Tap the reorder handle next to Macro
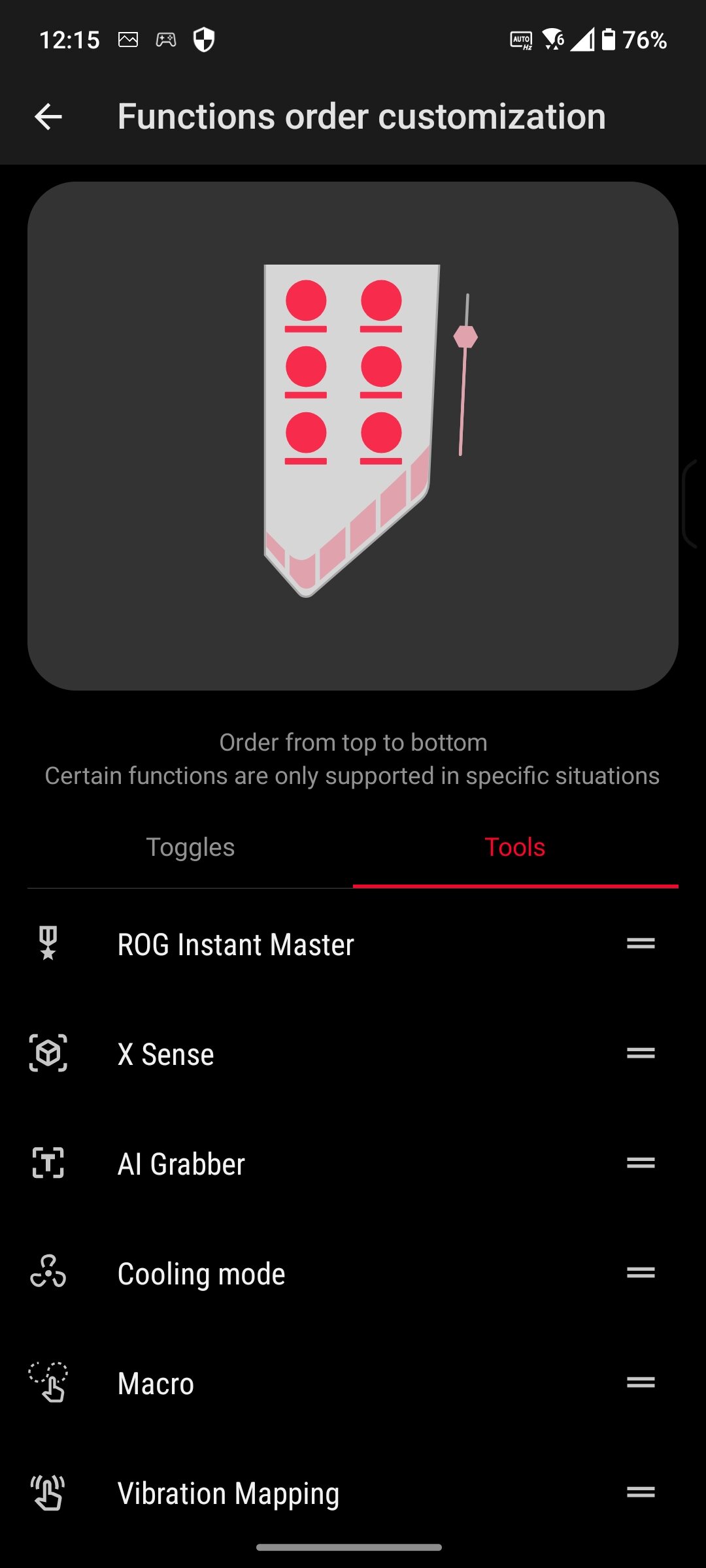The height and width of the screenshot is (1568, 706). (641, 1382)
